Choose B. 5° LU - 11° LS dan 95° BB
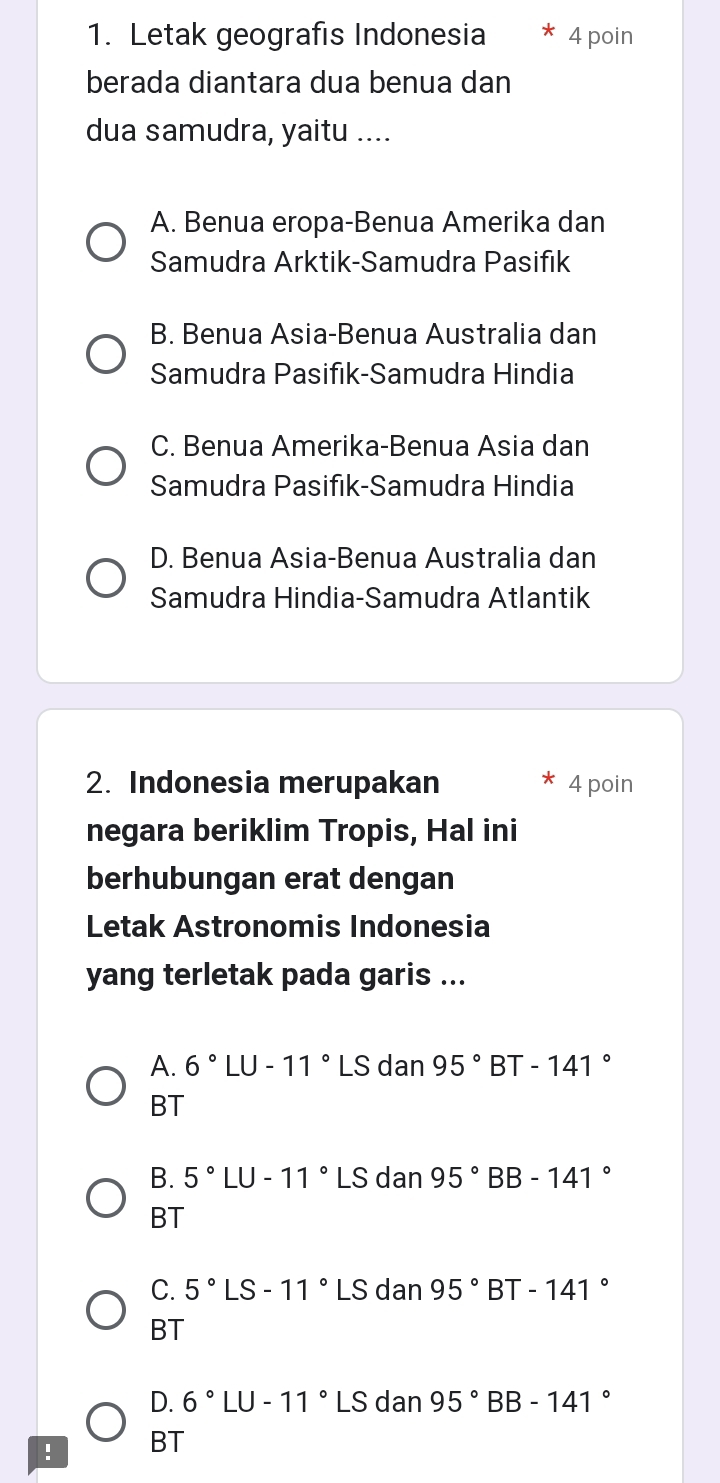This screenshot has height=1483, width=720. pyautogui.click(x=106, y=1198)
